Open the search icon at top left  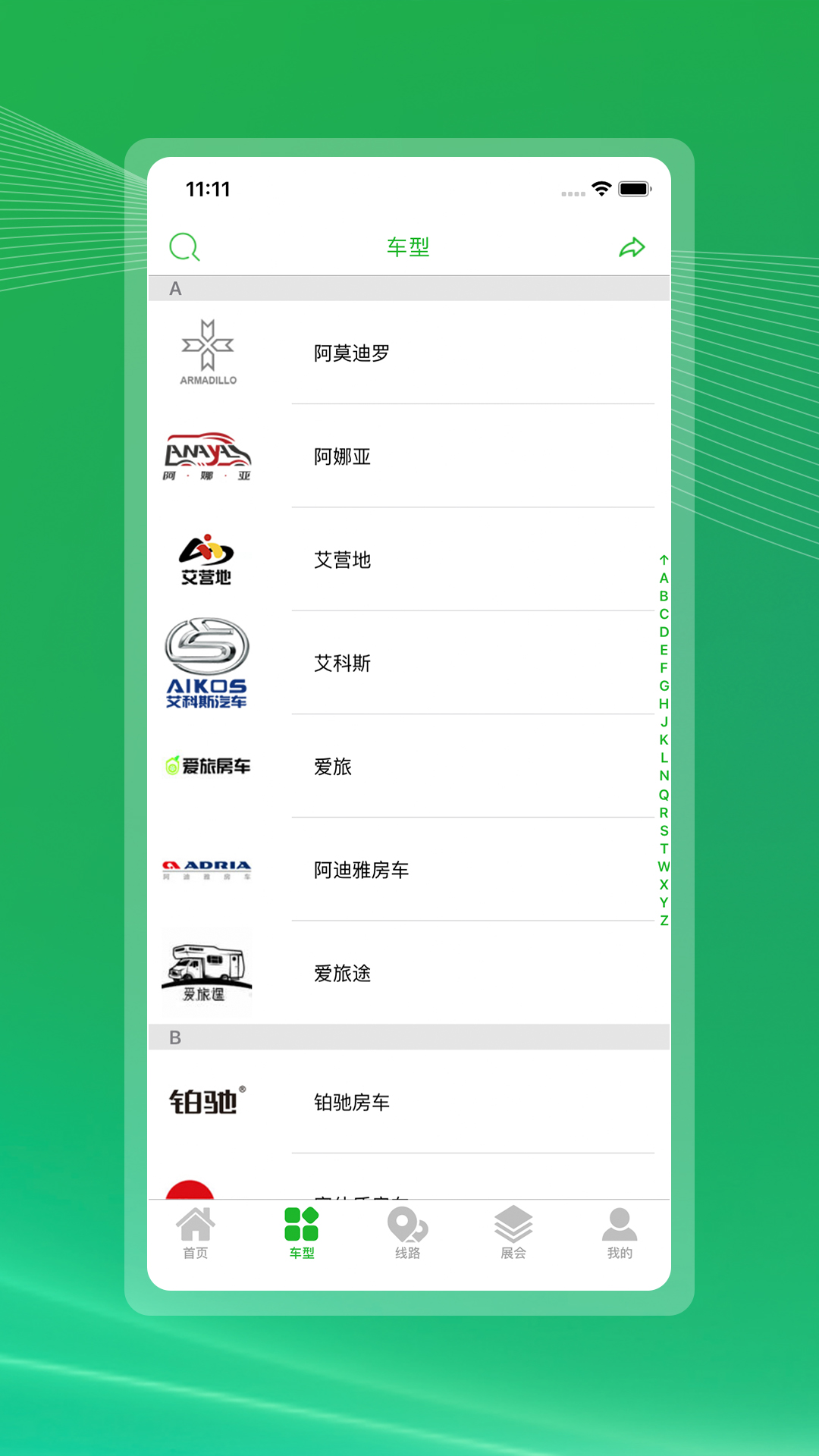[x=184, y=246]
